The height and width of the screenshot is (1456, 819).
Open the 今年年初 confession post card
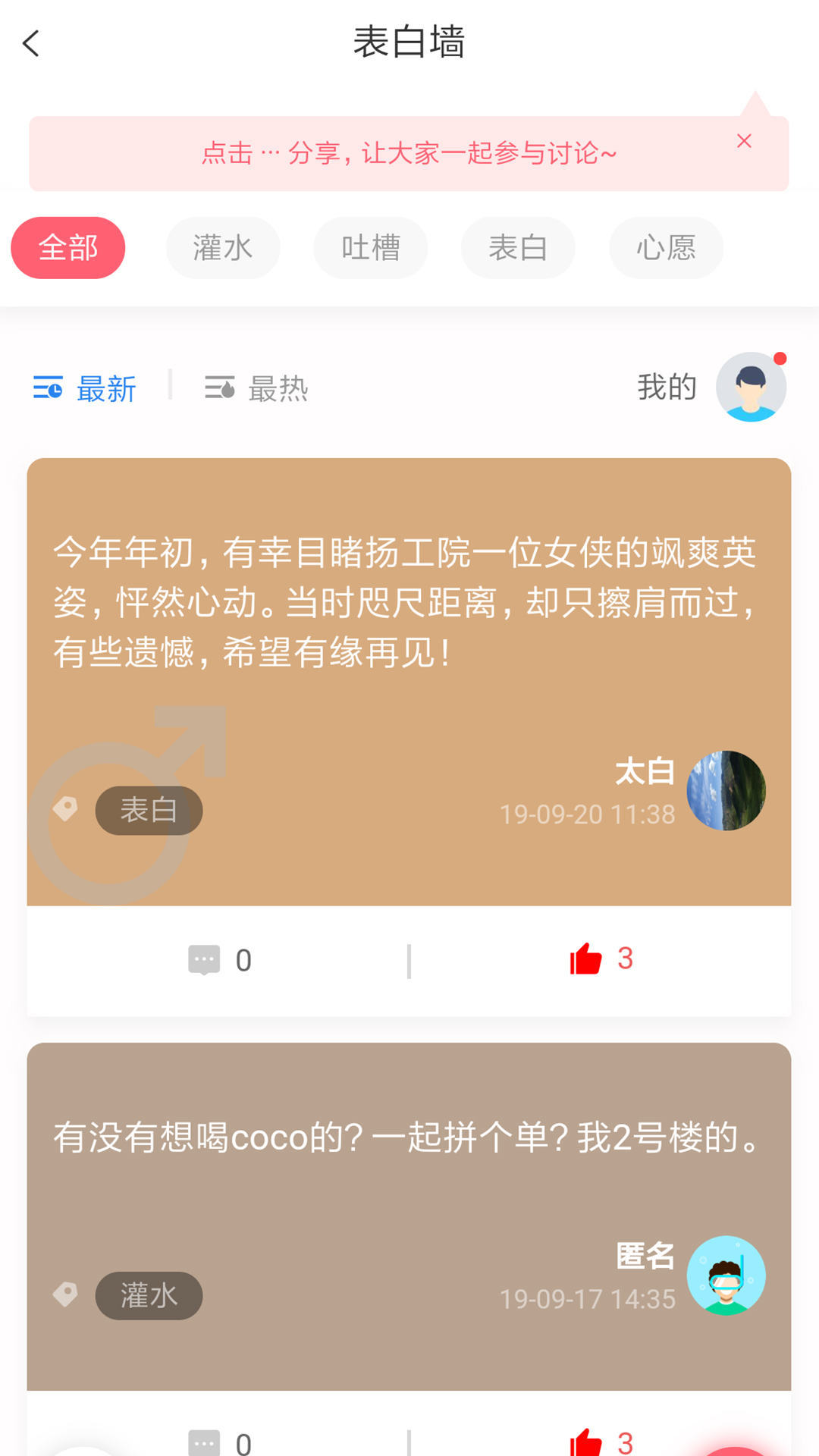click(x=408, y=603)
